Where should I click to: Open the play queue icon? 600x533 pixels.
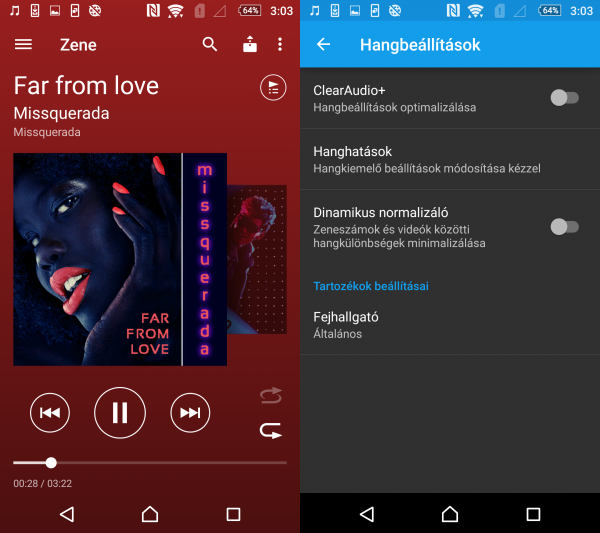click(x=272, y=87)
